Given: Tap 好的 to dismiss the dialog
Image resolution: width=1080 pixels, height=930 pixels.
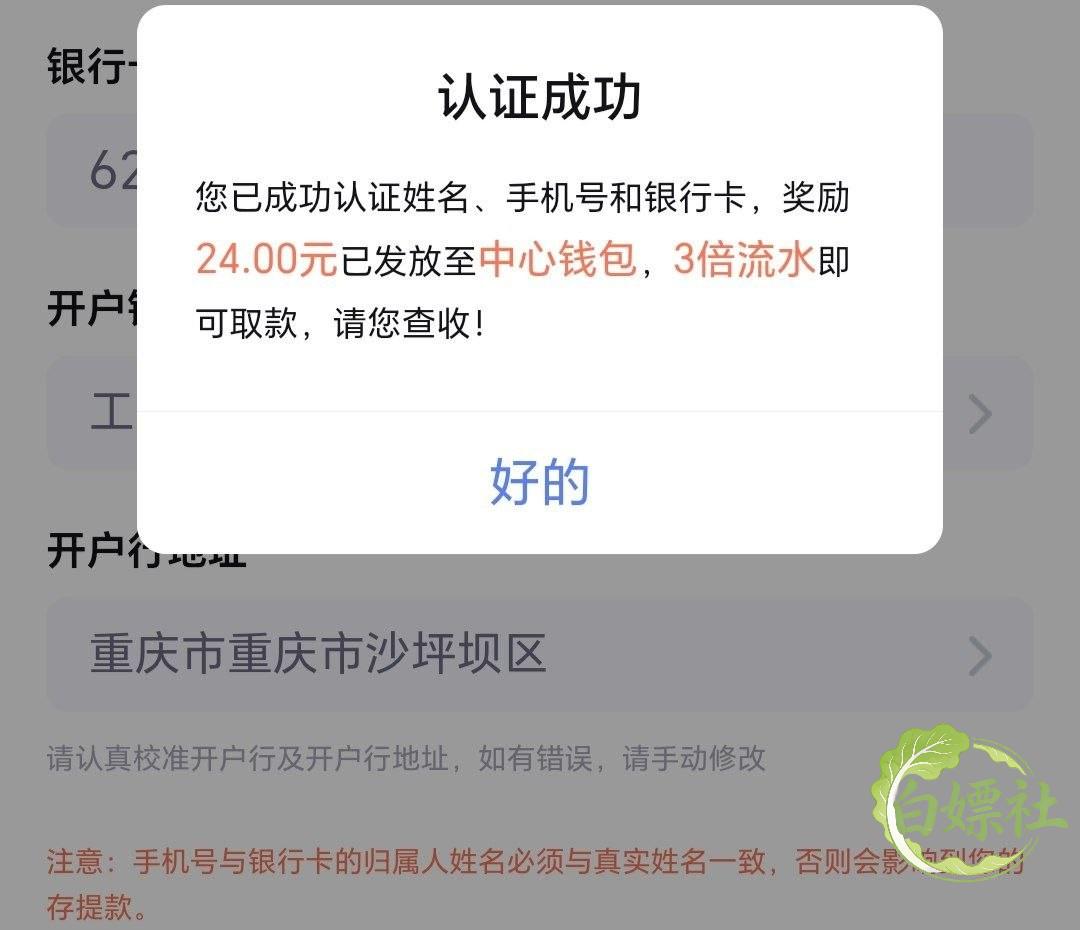Looking at the screenshot, I should click(539, 482).
